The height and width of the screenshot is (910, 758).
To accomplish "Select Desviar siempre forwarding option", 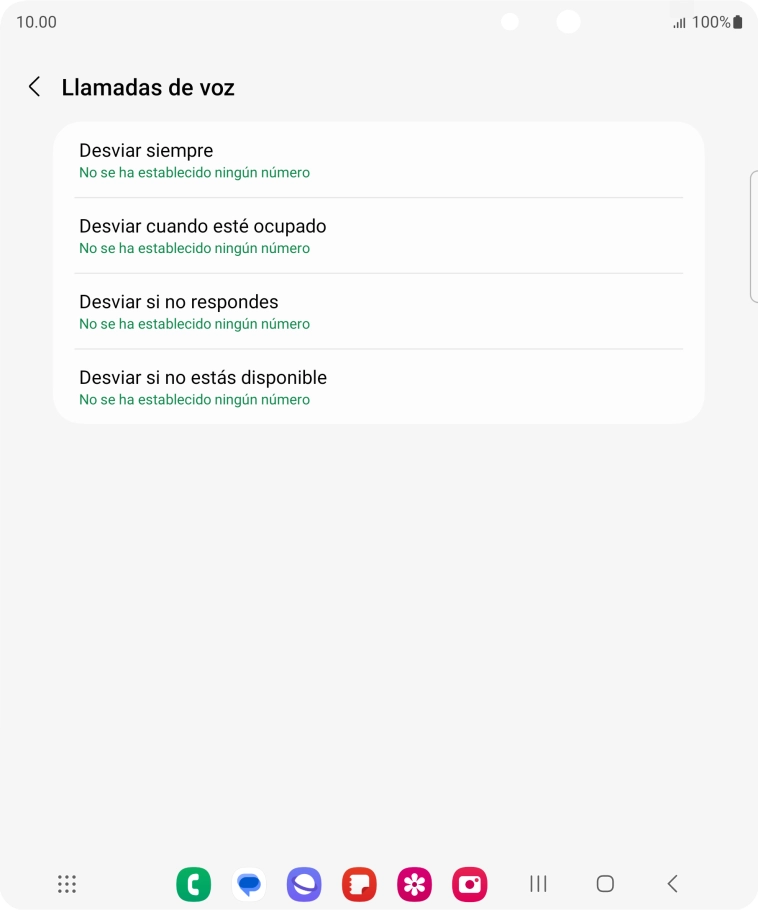I will [x=378, y=159].
